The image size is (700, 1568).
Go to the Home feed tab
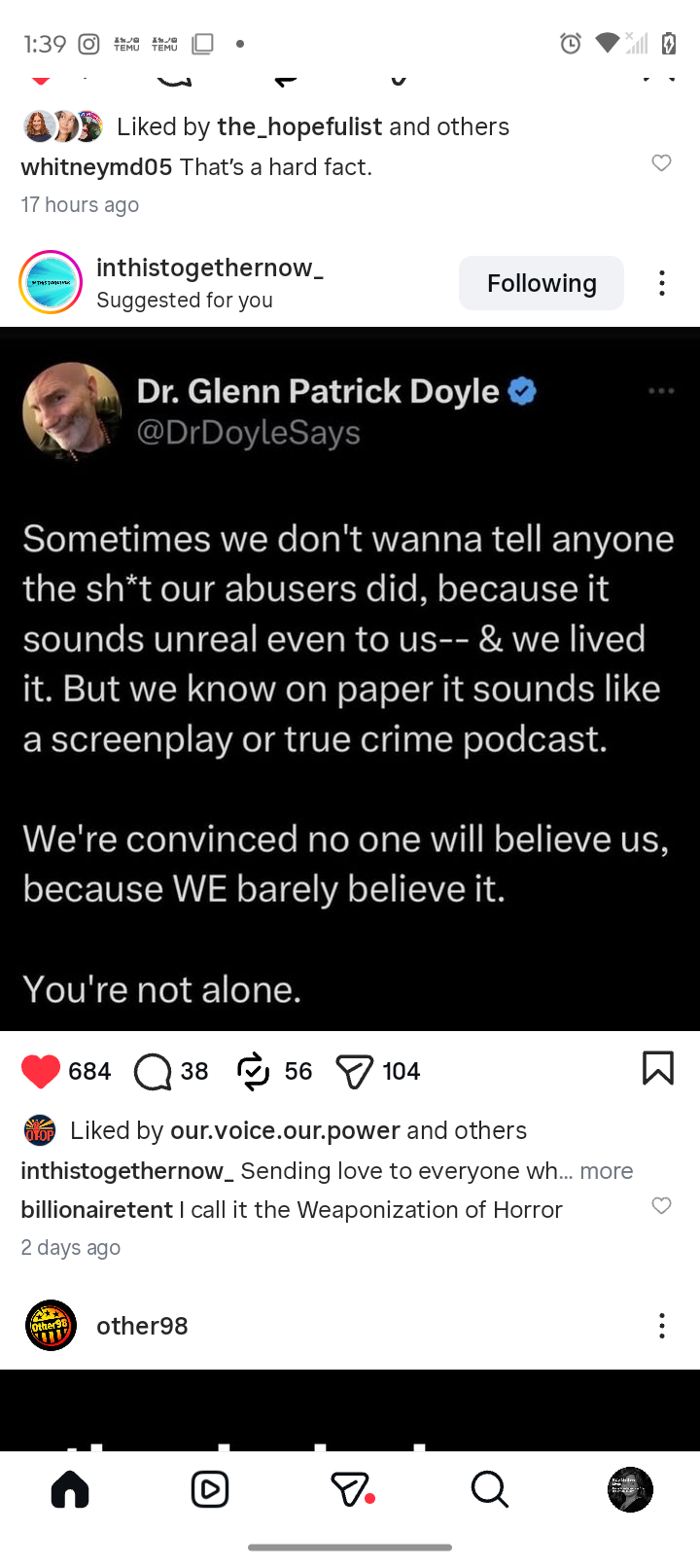coord(70,1489)
